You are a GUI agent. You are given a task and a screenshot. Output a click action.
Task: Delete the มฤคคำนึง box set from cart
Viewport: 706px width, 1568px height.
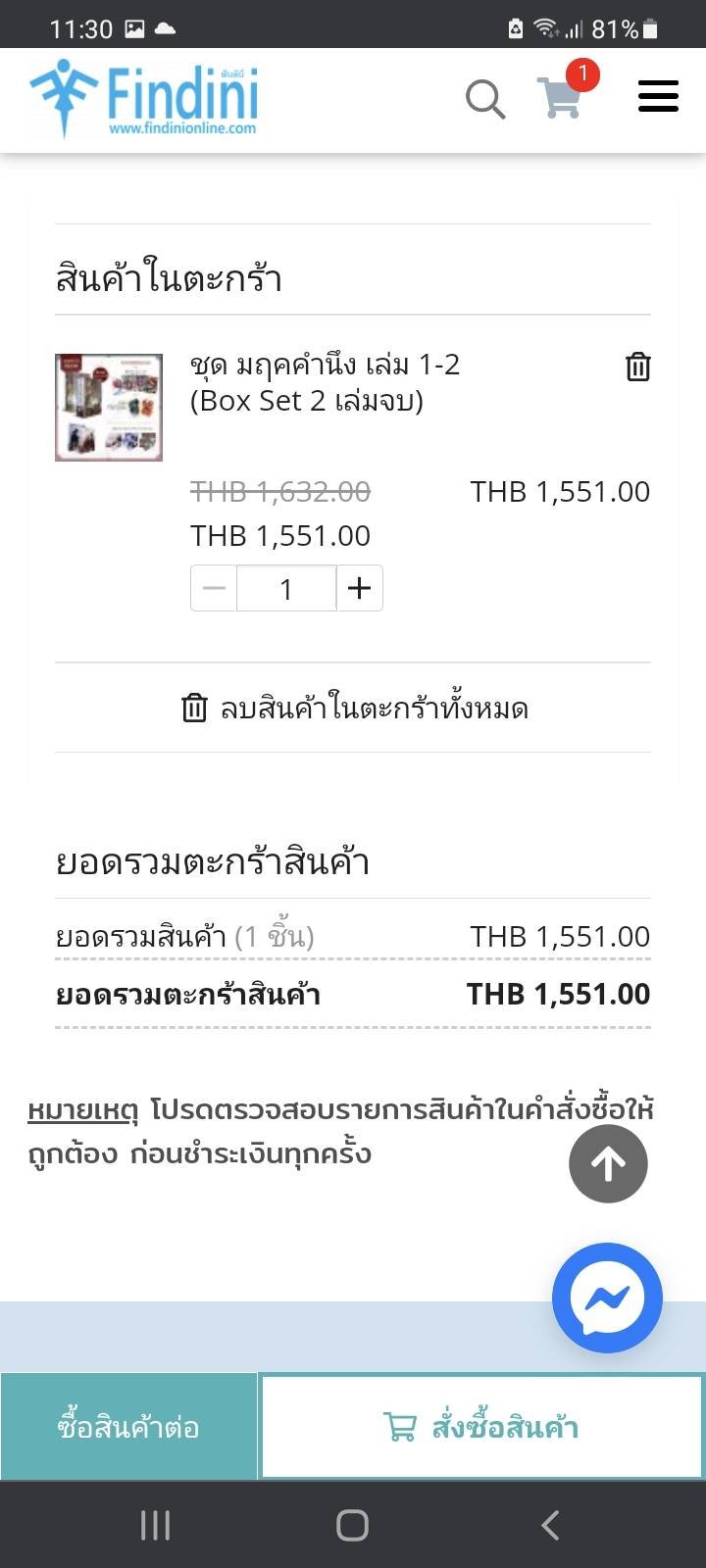coord(637,367)
